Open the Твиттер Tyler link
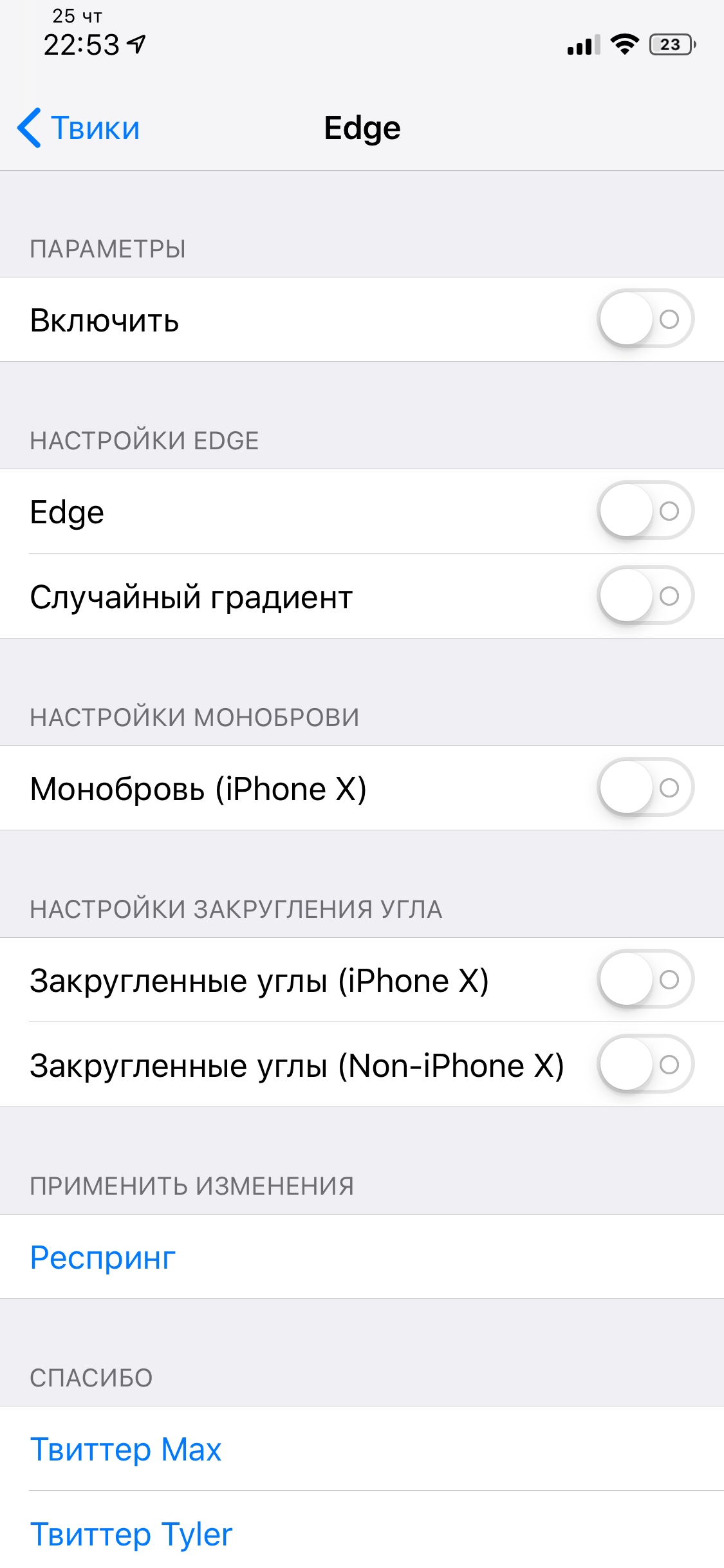Screen dimensions: 724x1568 362,1532
